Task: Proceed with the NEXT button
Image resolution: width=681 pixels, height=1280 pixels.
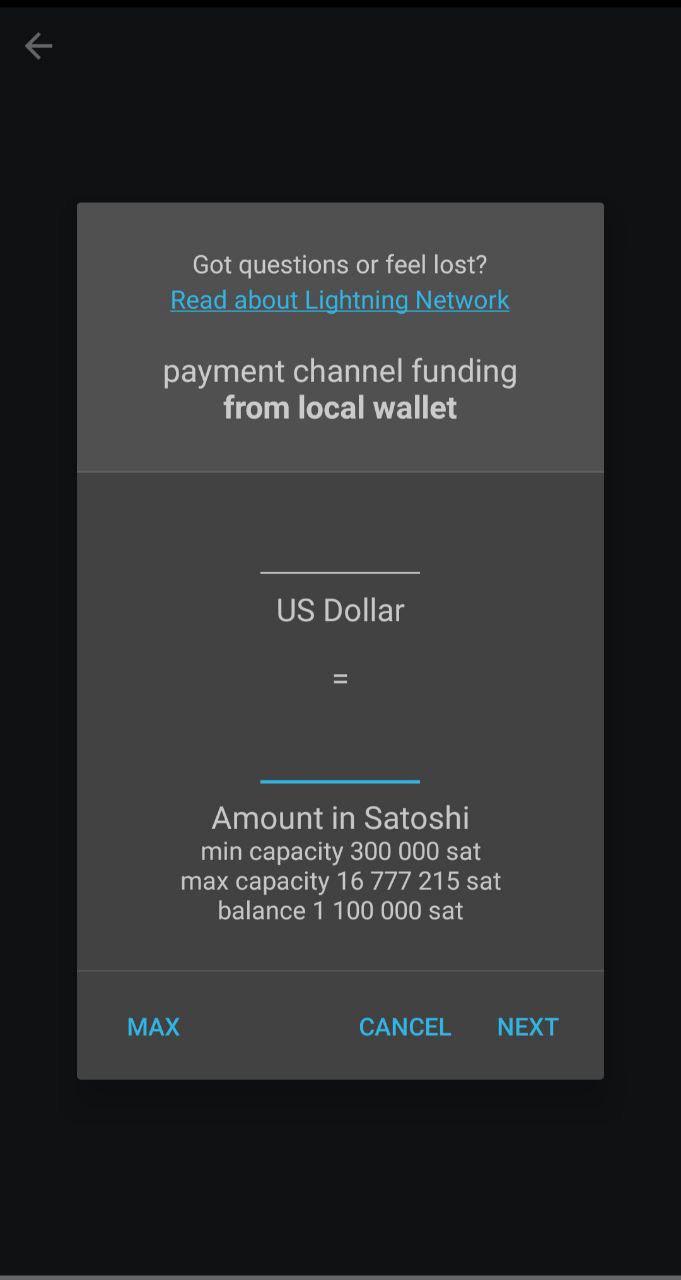Action: pos(528,1027)
